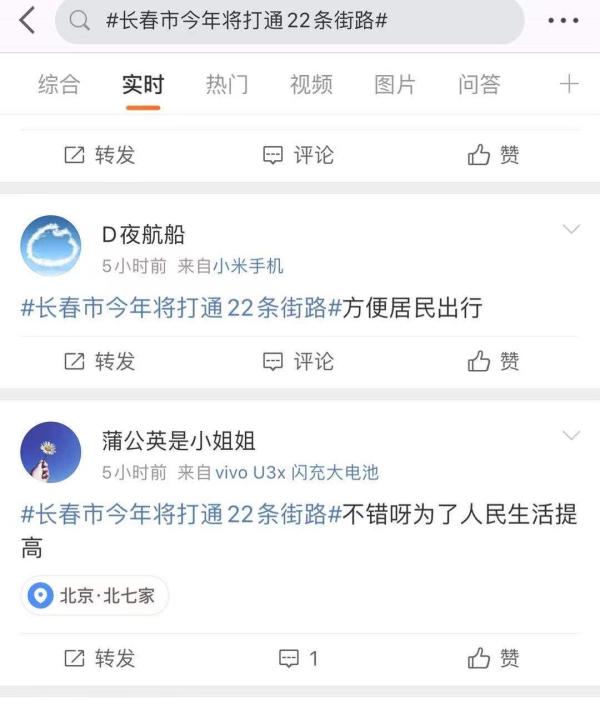This screenshot has width=600, height=703.
Task: Go back using the top-left arrow
Action: (x=27, y=20)
